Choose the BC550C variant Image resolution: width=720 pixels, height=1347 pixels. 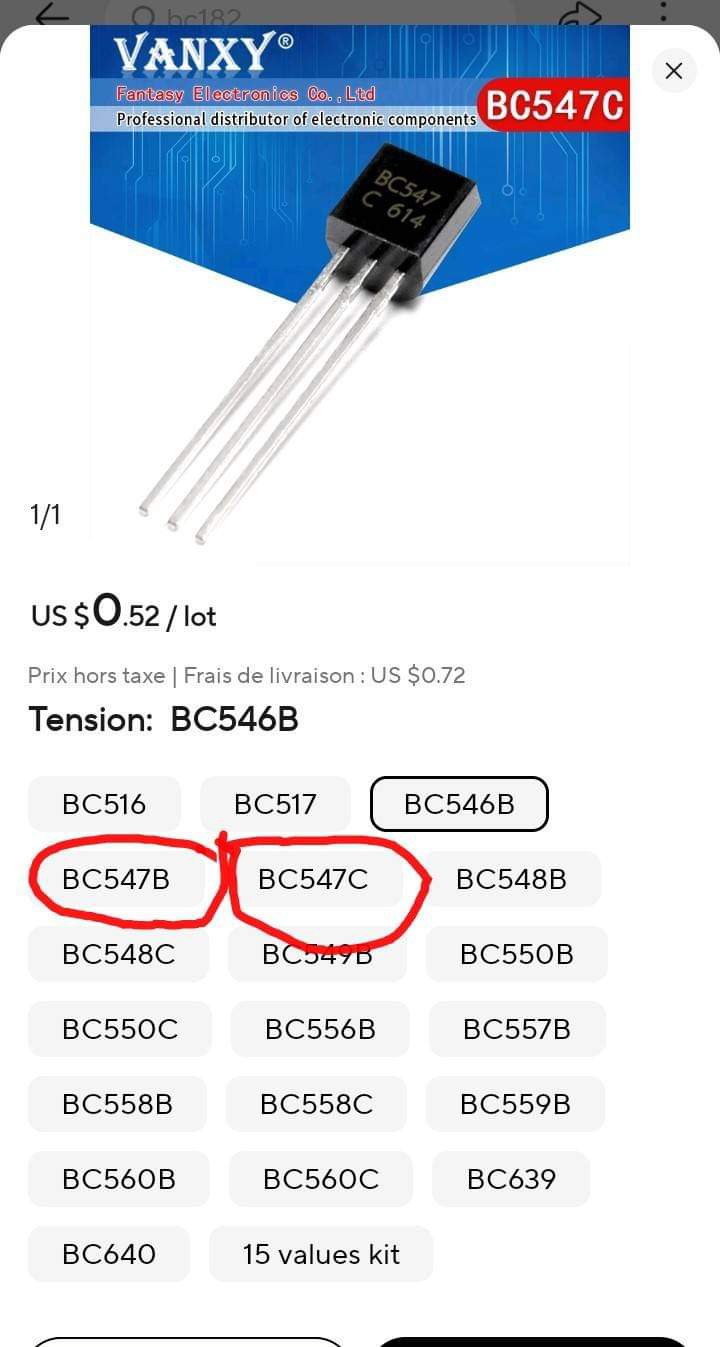(120, 1029)
